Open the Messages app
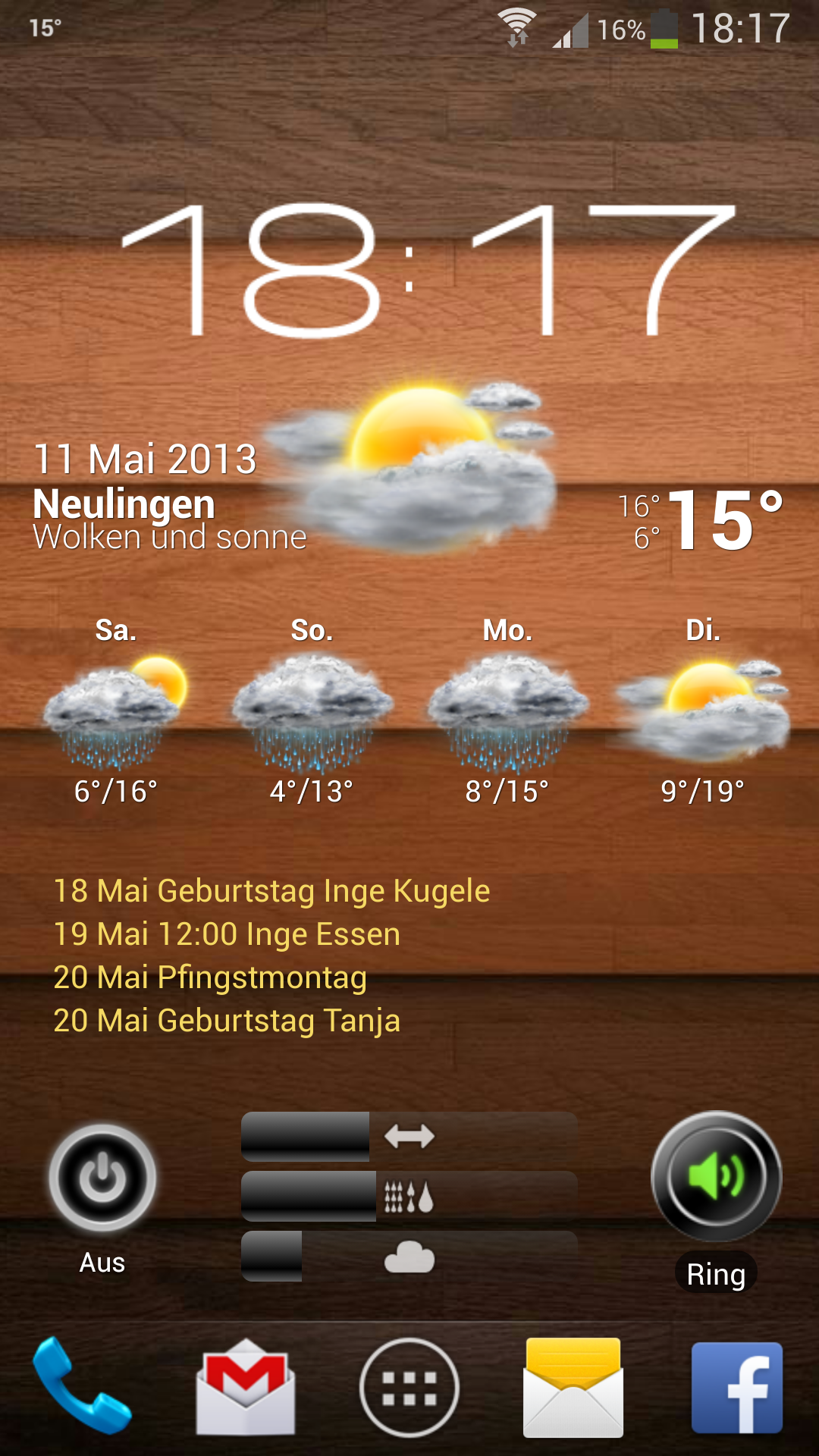The height and width of the screenshot is (1456, 819). (573, 1387)
